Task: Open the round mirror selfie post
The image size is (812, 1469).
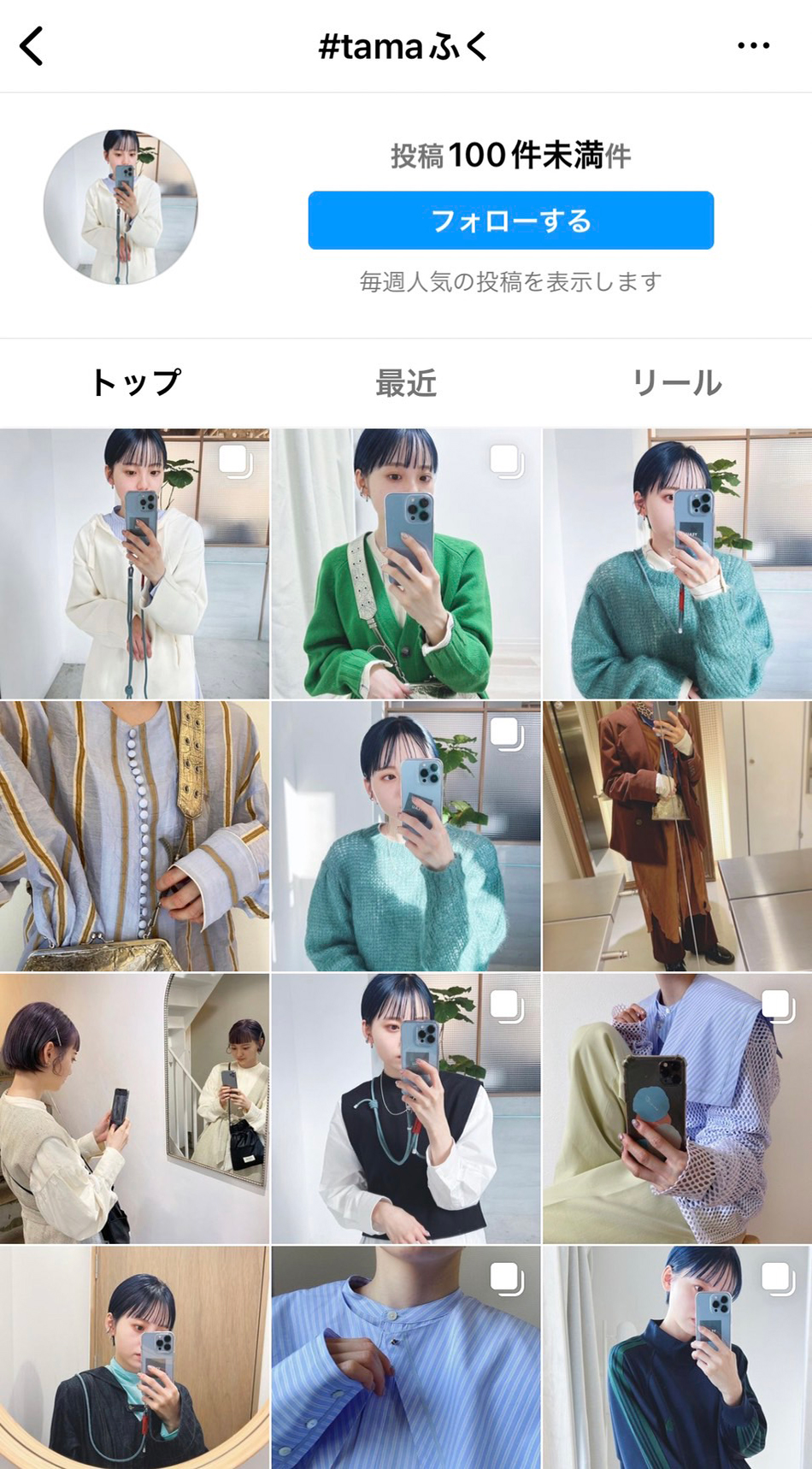Action: [134, 1357]
